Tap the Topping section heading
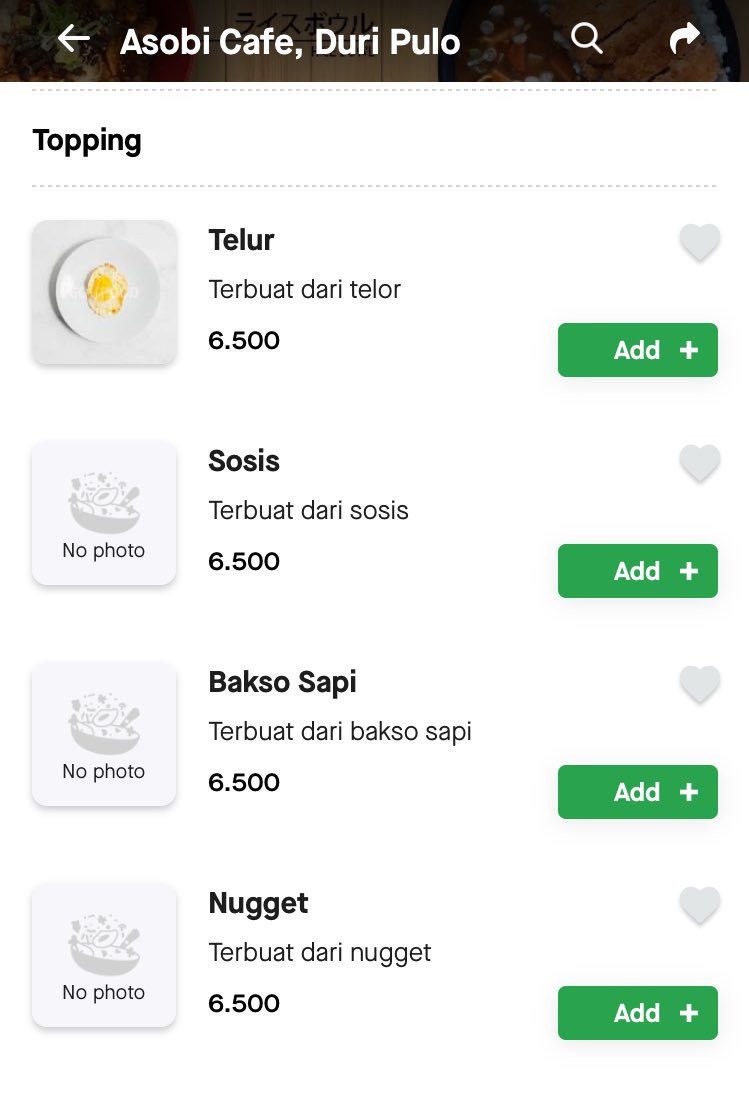 pyautogui.click(x=87, y=141)
